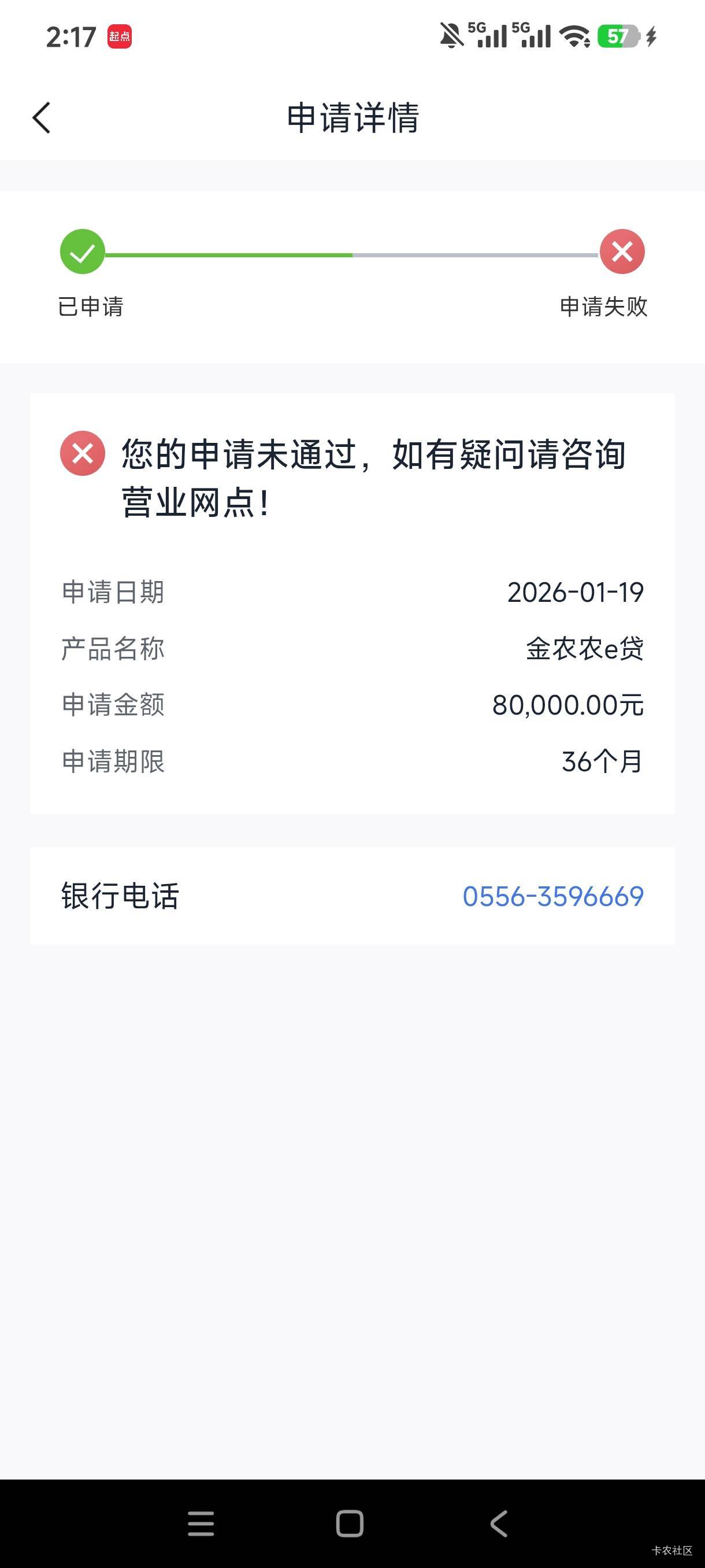Call the bank number 0556-3596669
Image resolution: width=705 pixels, height=1568 pixels.
tap(552, 896)
